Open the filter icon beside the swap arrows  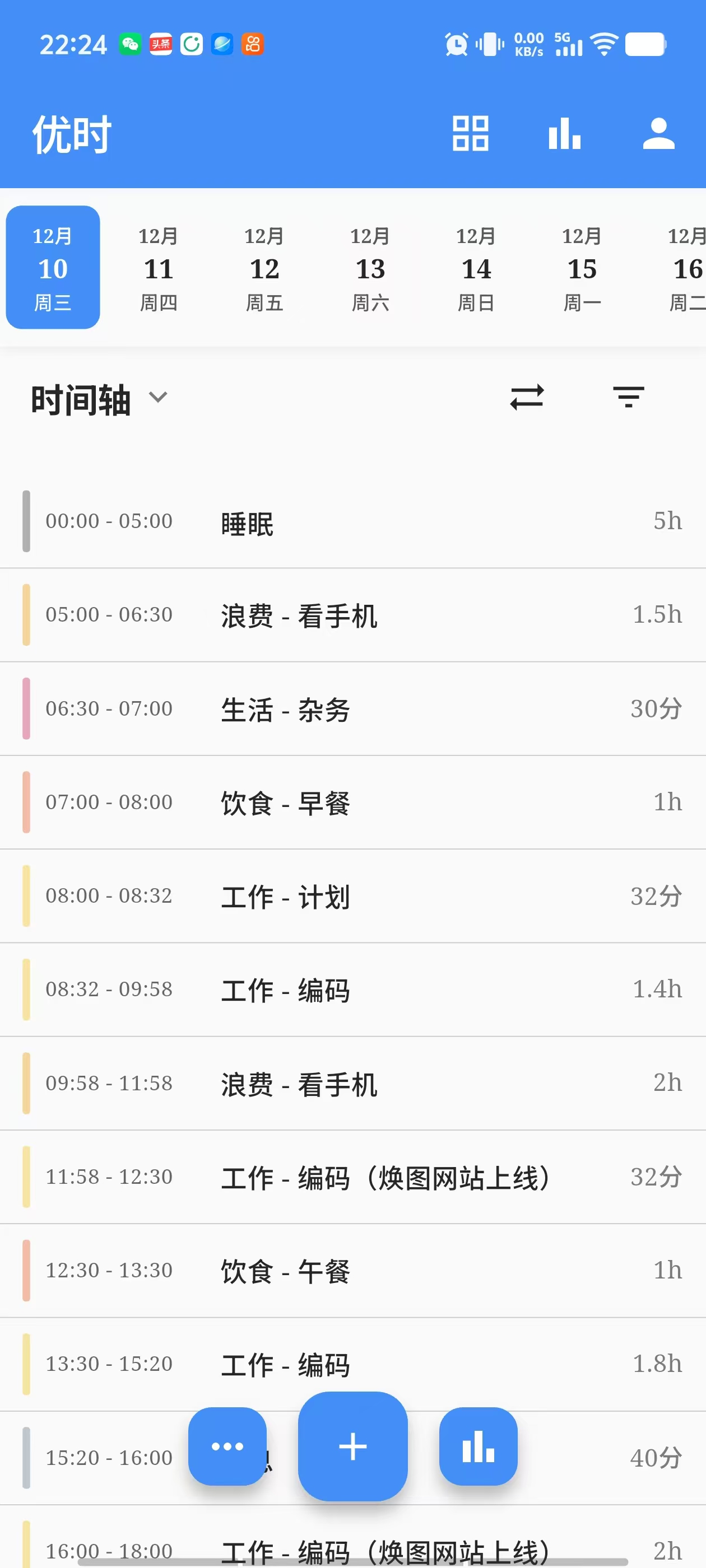[629, 398]
